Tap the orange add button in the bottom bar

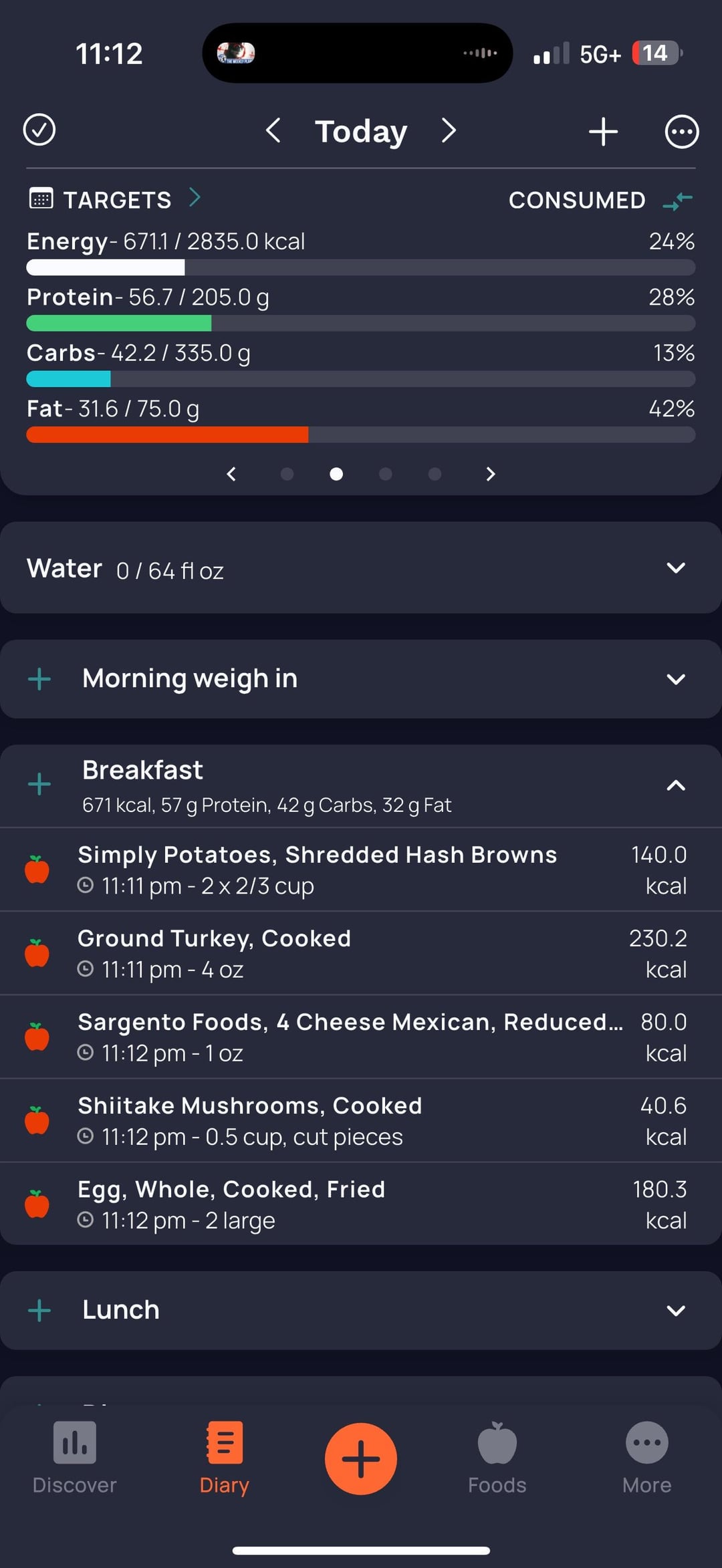361,1458
